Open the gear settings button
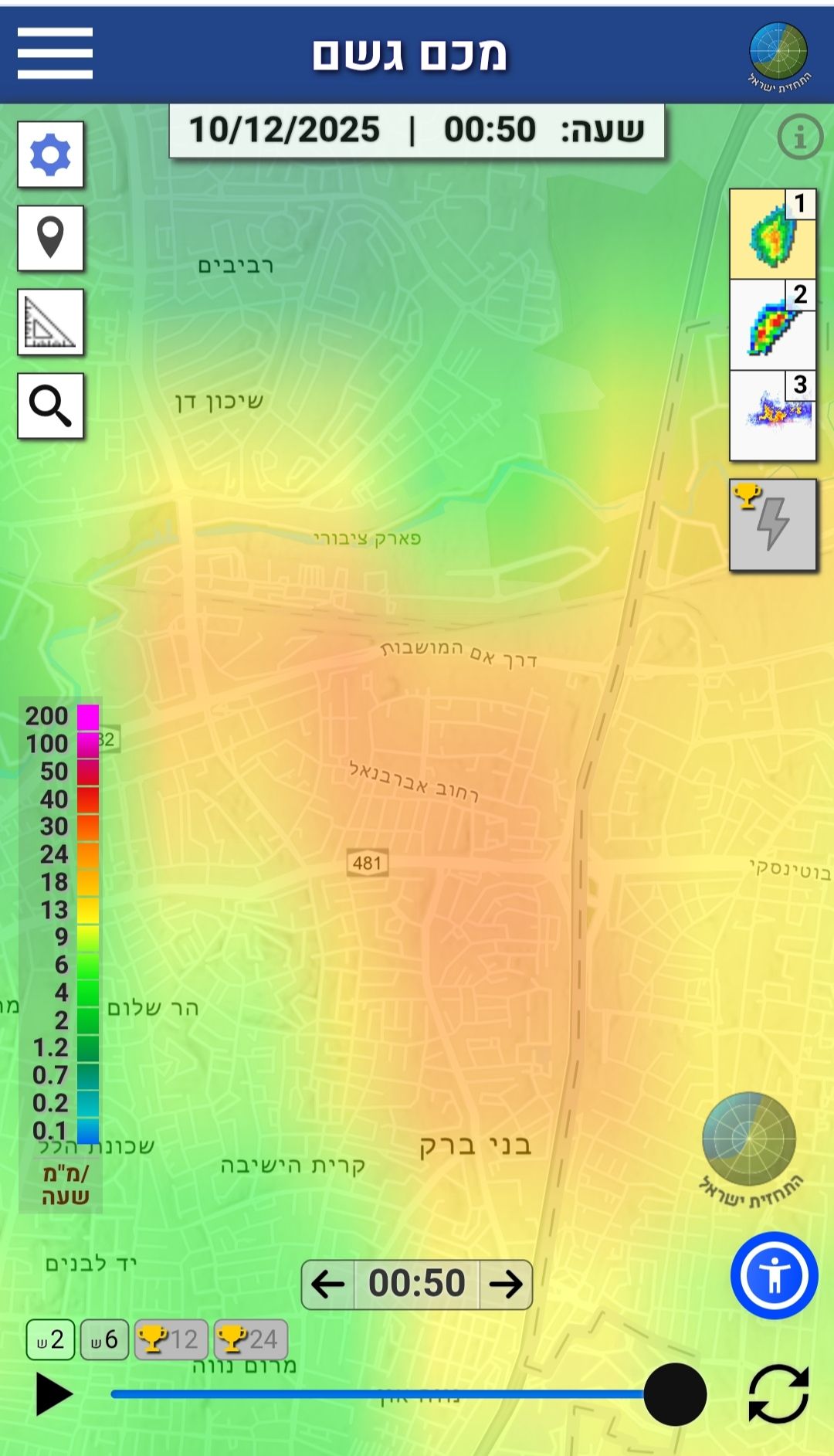This screenshot has height=1456, width=834. 51,154
